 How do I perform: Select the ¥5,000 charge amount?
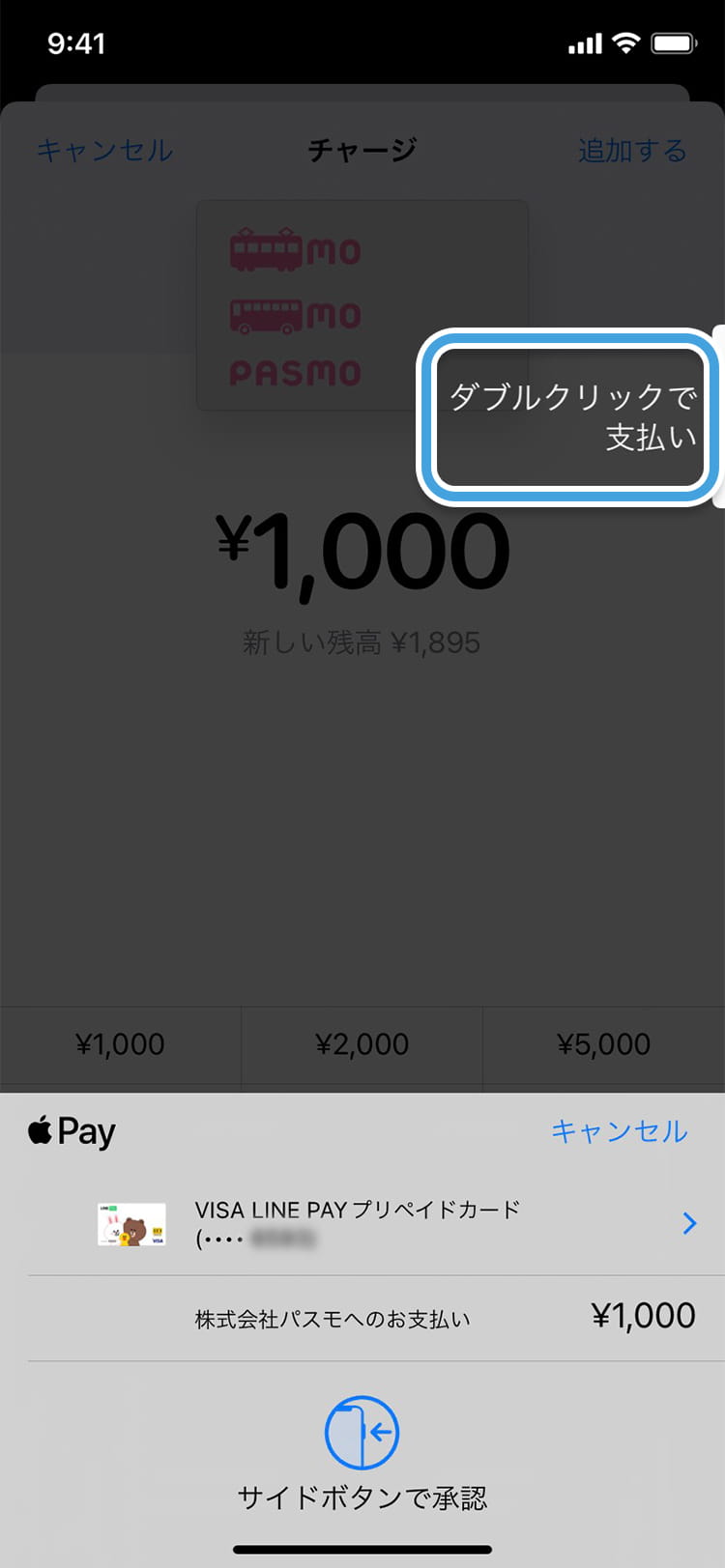[x=603, y=1044]
